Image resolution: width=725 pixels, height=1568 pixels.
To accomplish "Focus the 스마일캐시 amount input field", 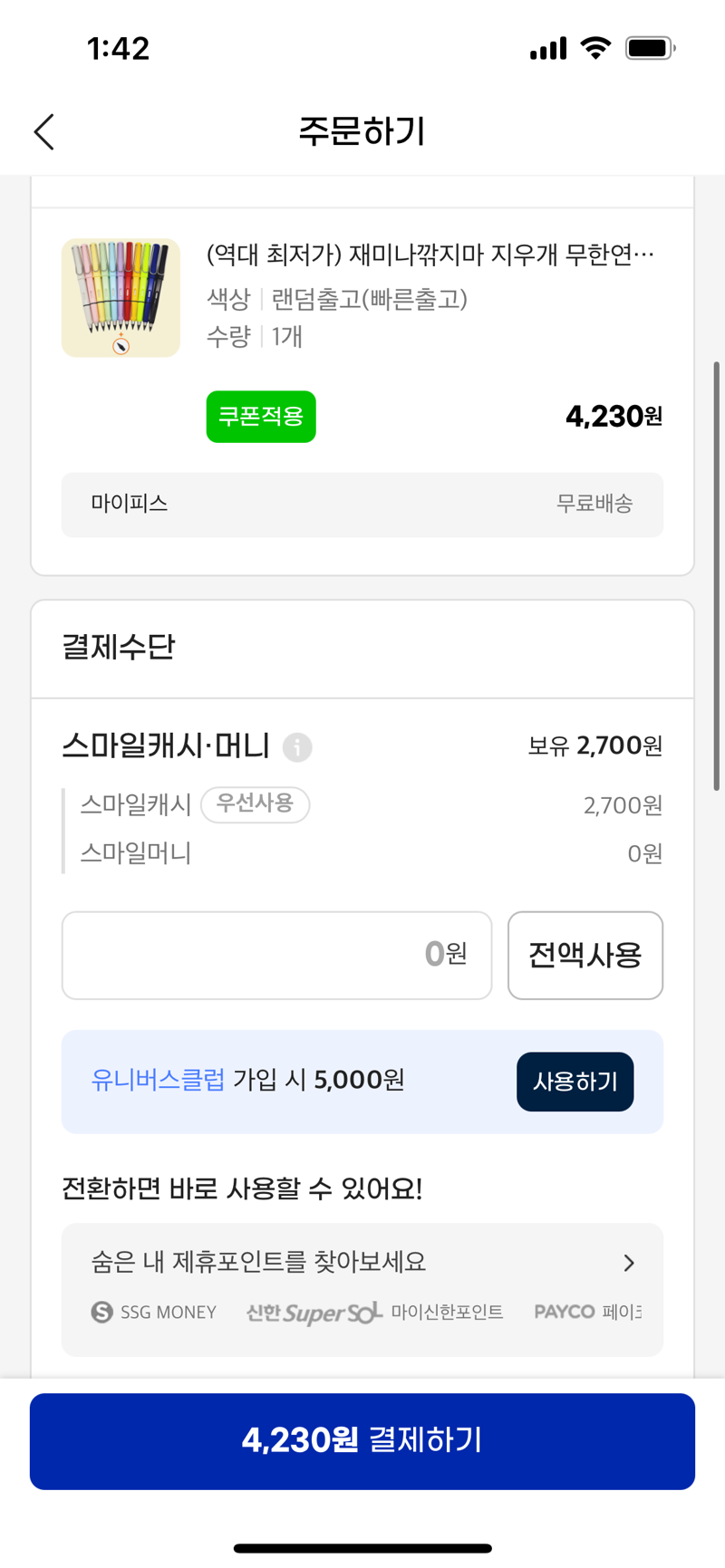I will 276,955.
